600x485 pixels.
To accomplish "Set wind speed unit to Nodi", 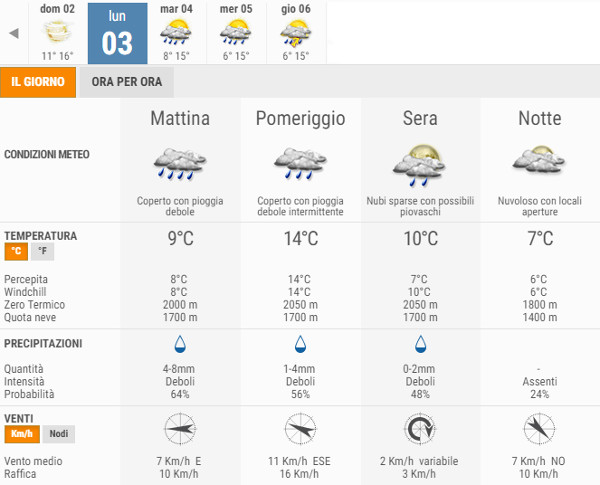I will pyautogui.click(x=58, y=434).
